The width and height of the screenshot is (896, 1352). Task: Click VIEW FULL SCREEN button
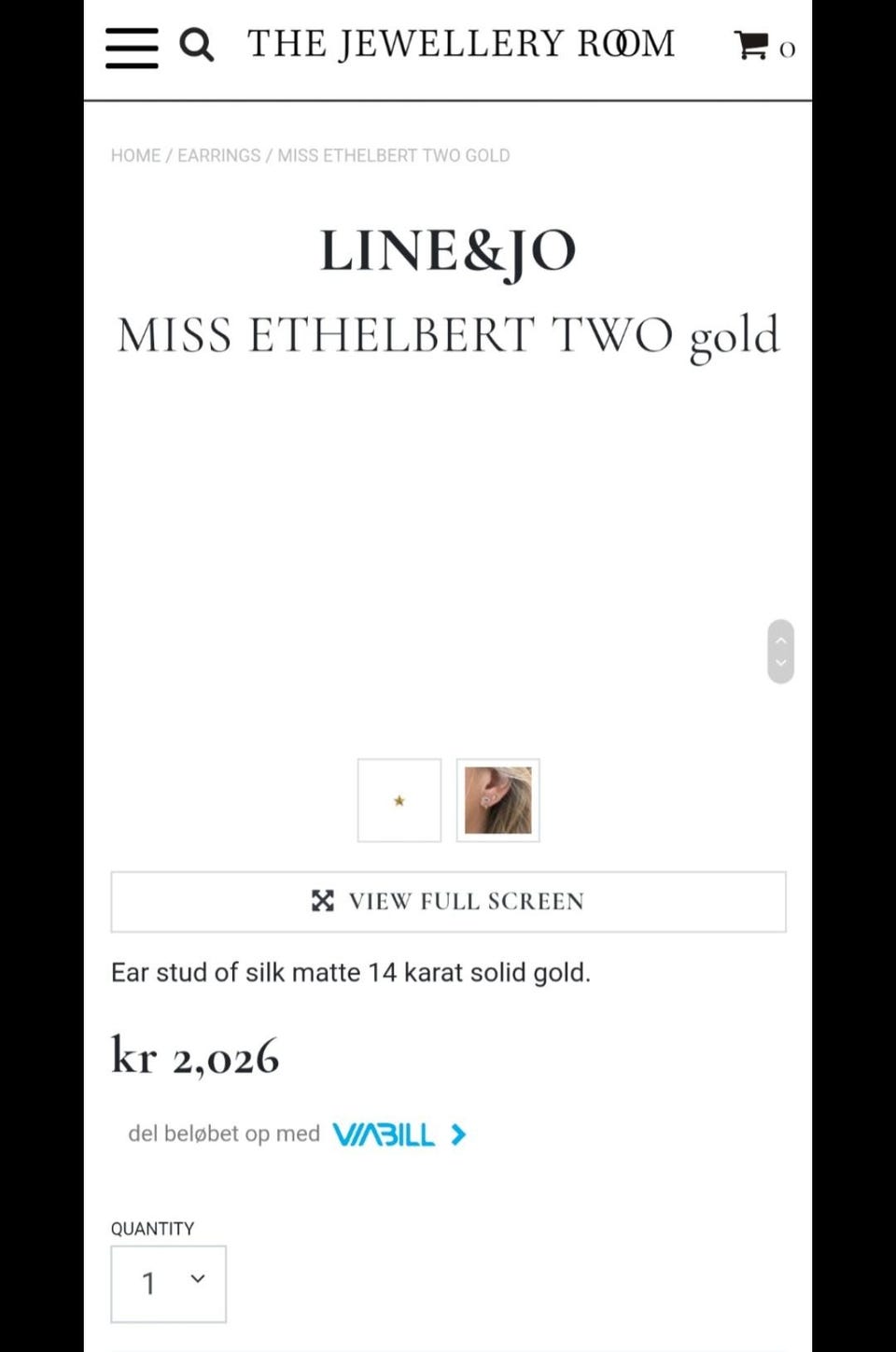tap(447, 901)
